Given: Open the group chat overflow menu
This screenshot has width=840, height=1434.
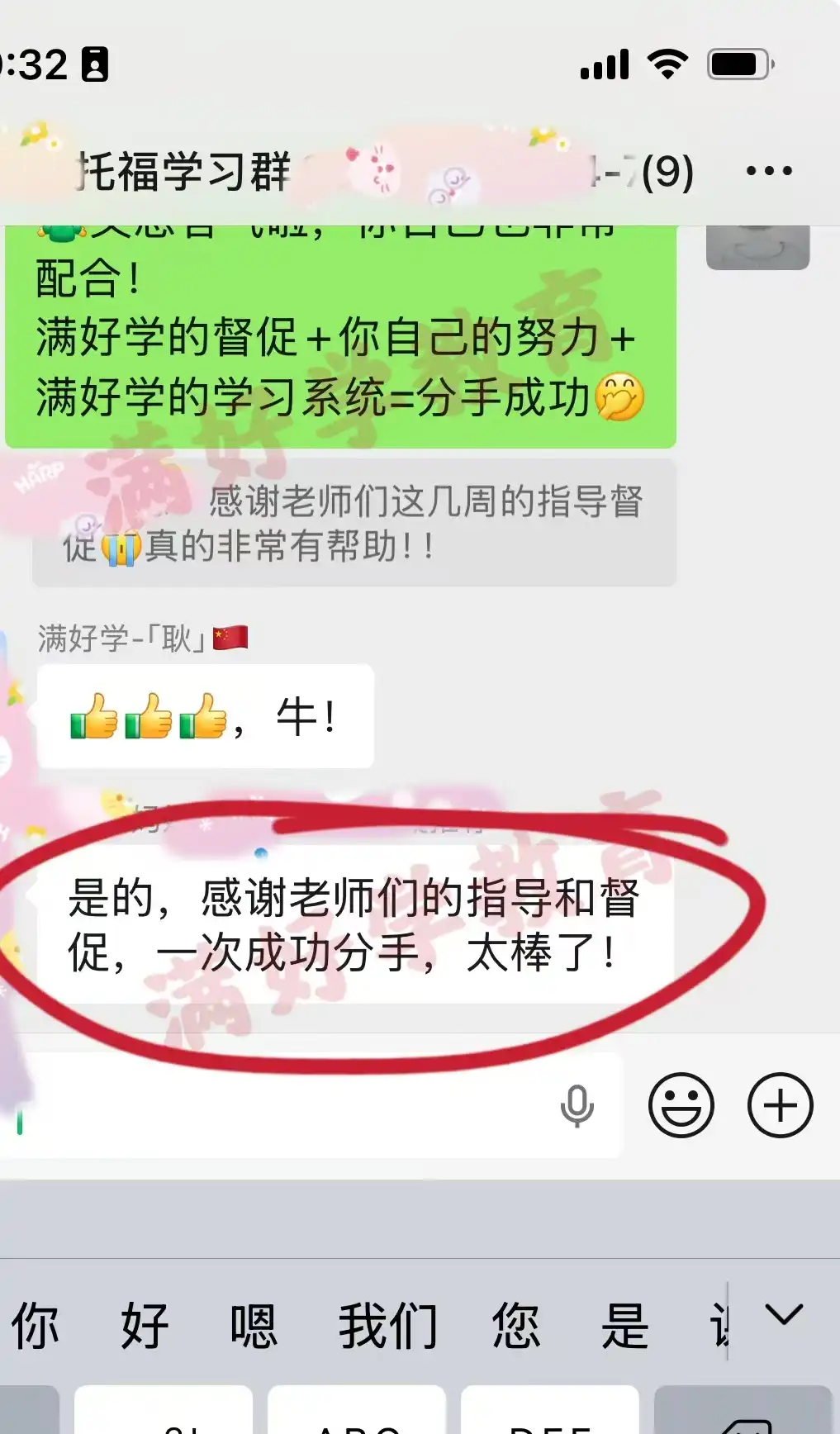Looking at the screenshot, I should (x=768, y=171).
